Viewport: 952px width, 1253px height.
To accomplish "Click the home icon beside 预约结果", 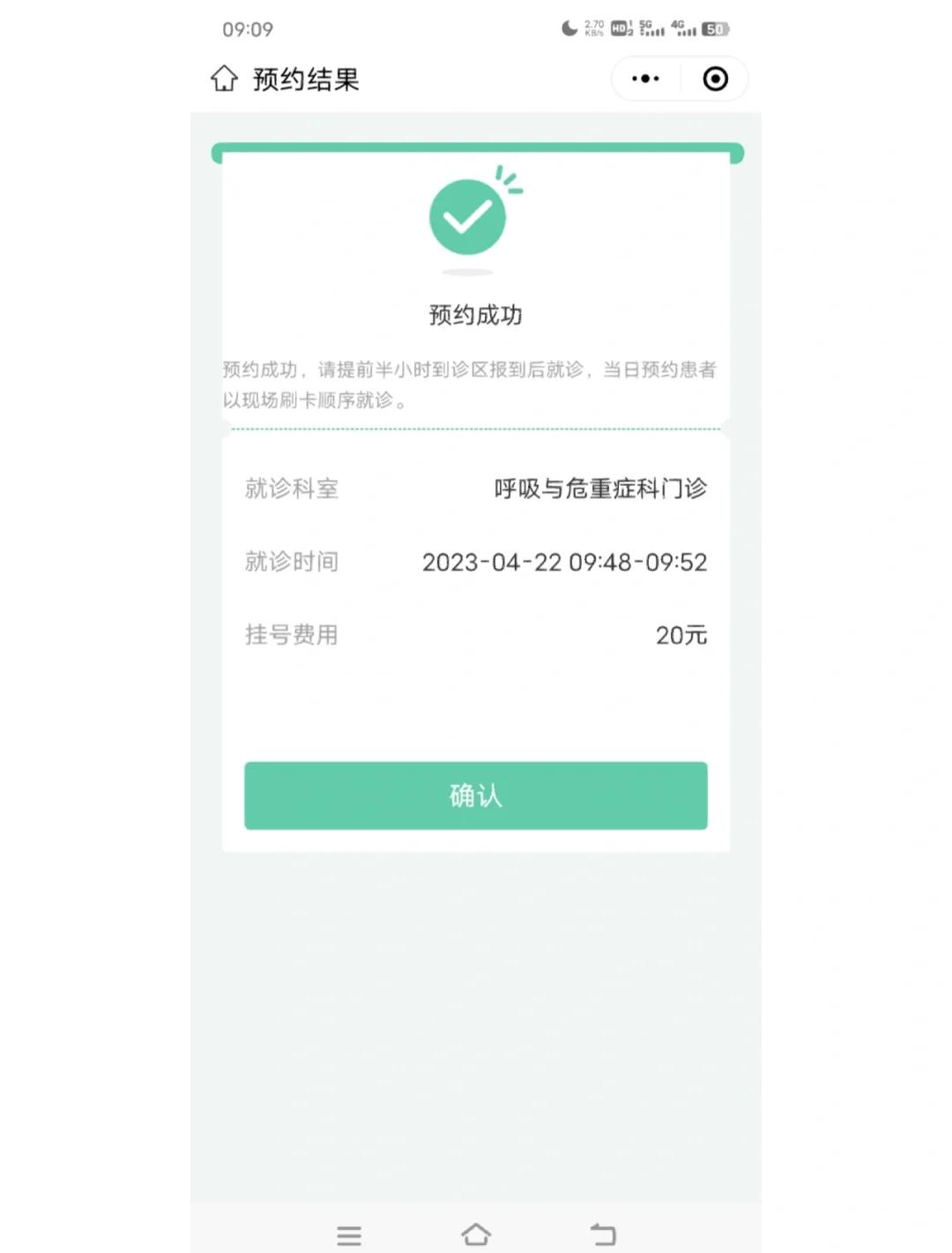I will point(223,78).
